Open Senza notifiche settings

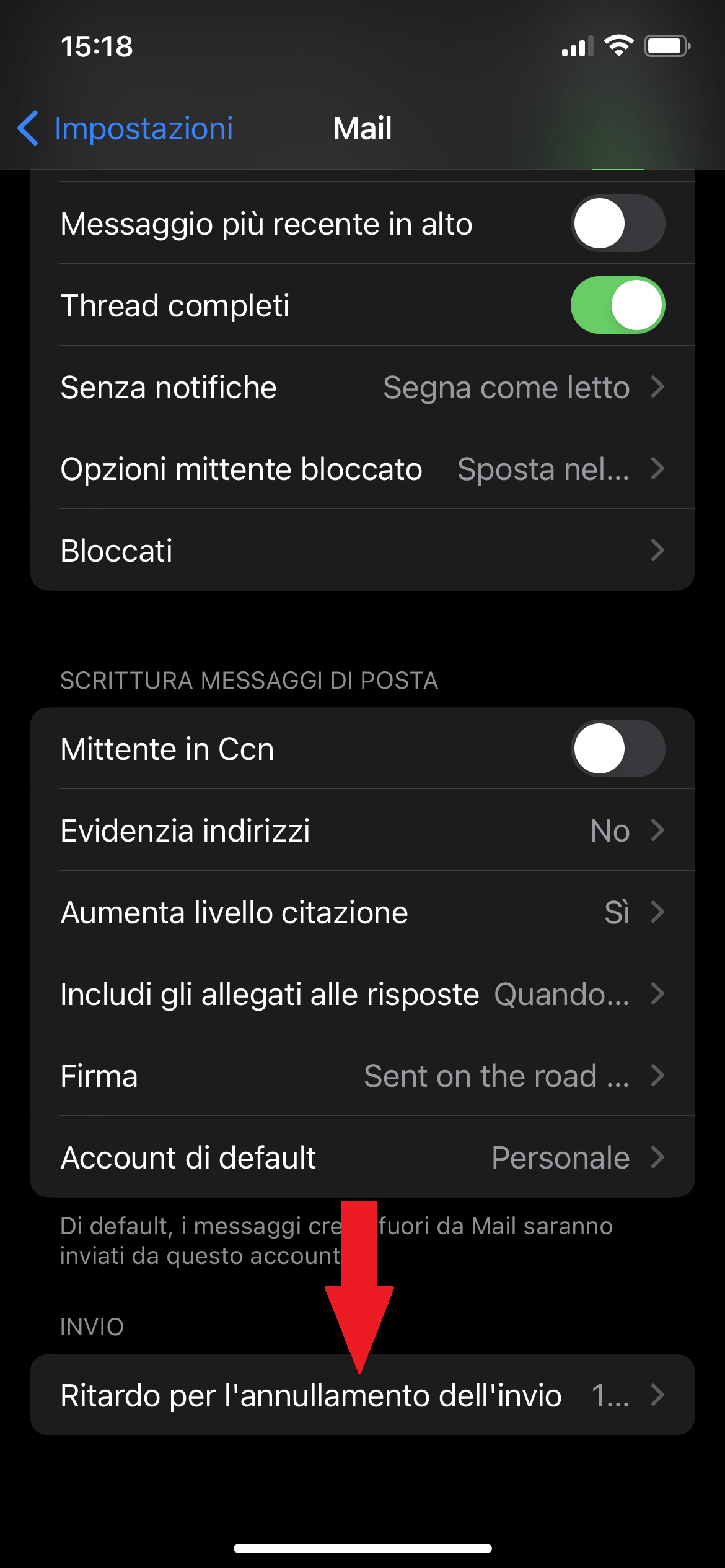[x=362, y=387]
